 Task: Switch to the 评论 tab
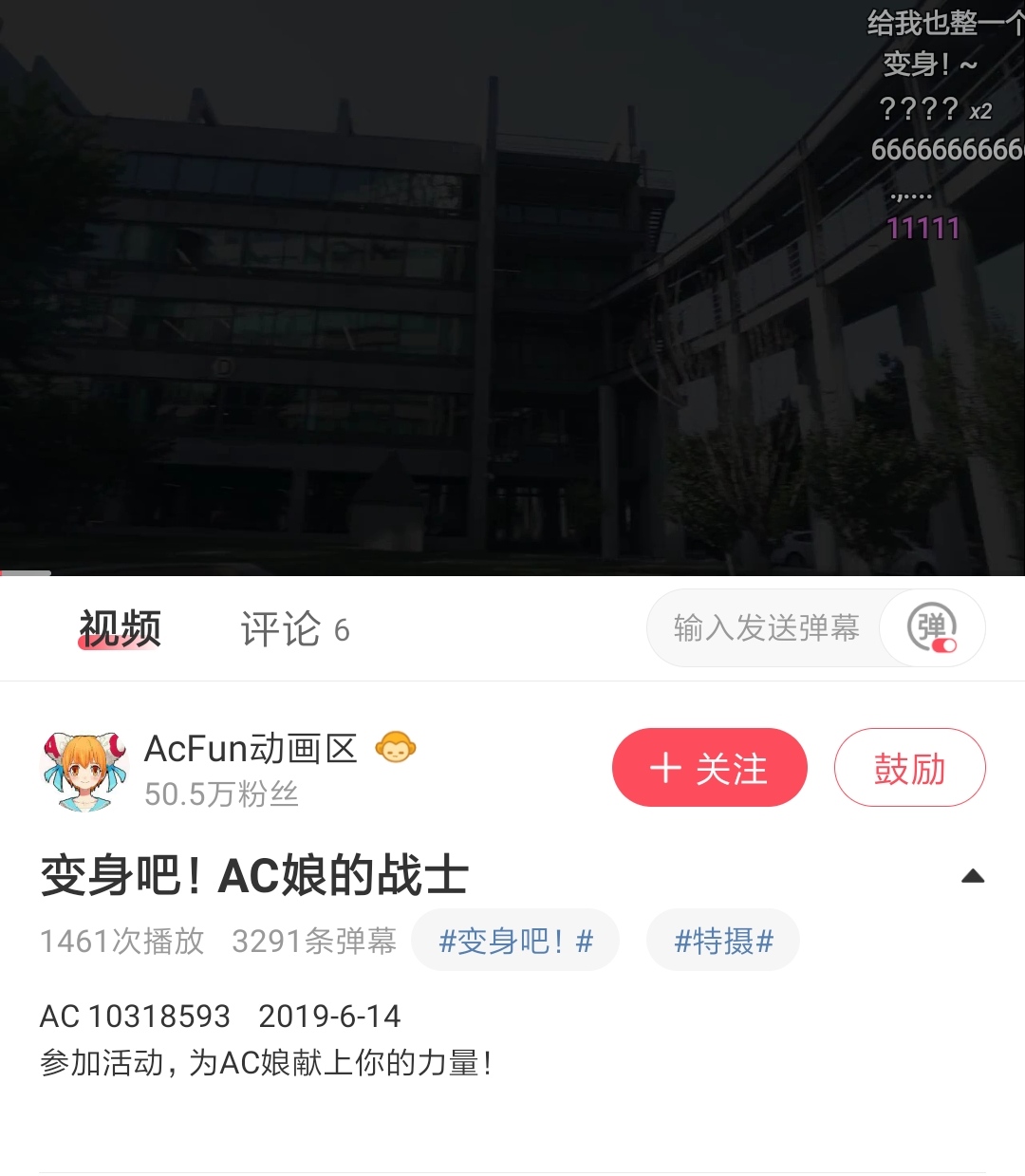coord(294,629)
